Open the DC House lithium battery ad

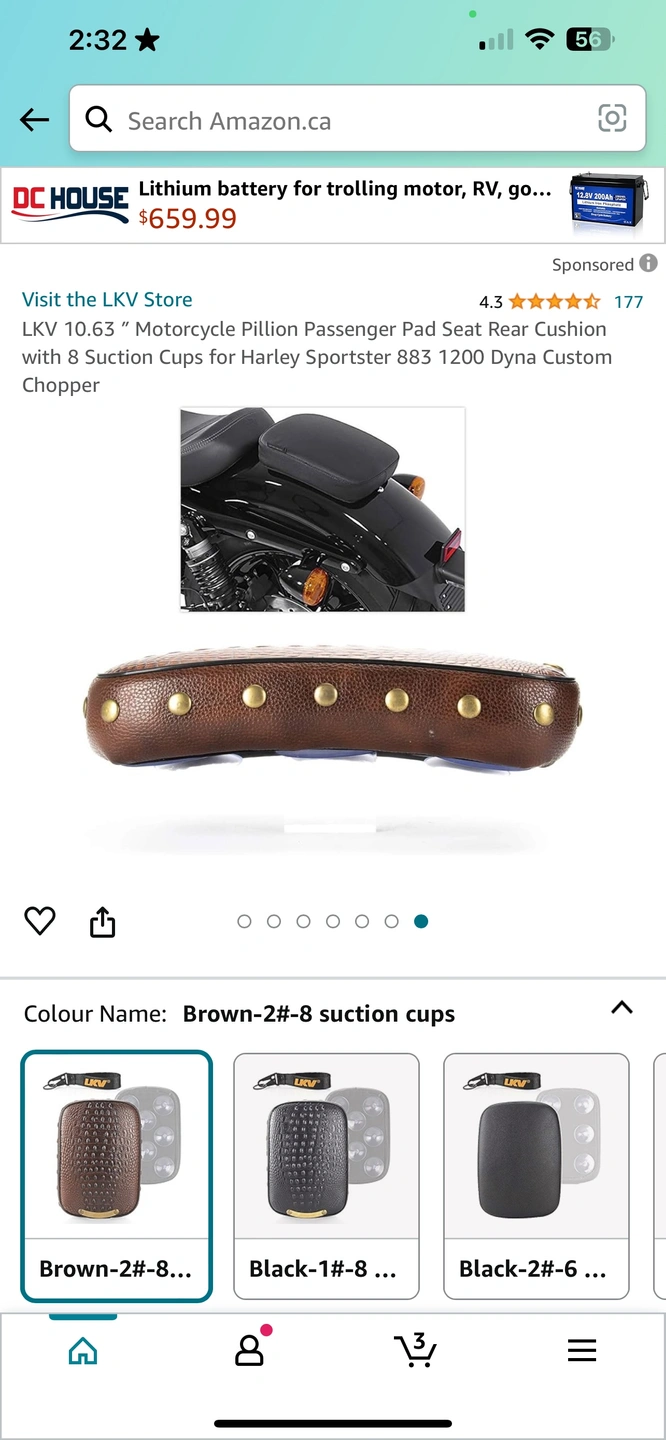(x=333, y=204)
